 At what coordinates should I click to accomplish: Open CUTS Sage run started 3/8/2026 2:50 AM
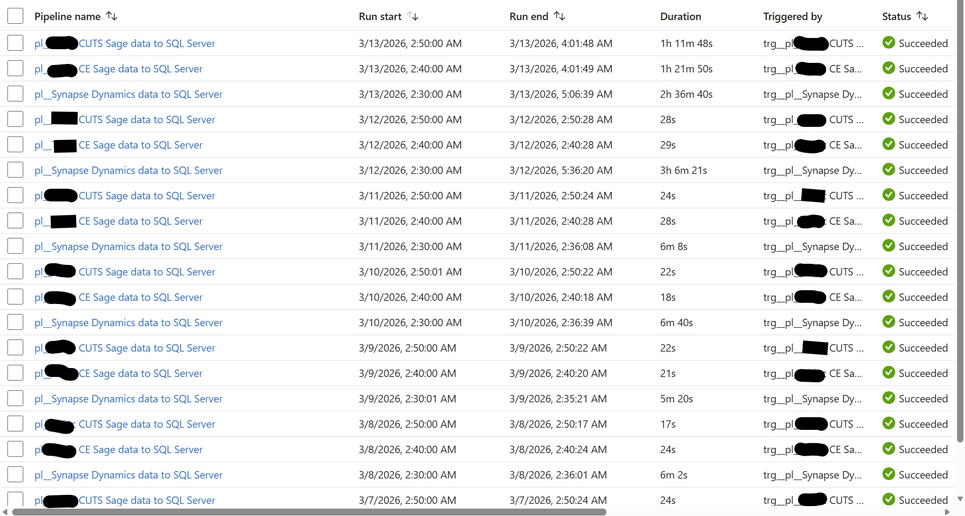146,424
